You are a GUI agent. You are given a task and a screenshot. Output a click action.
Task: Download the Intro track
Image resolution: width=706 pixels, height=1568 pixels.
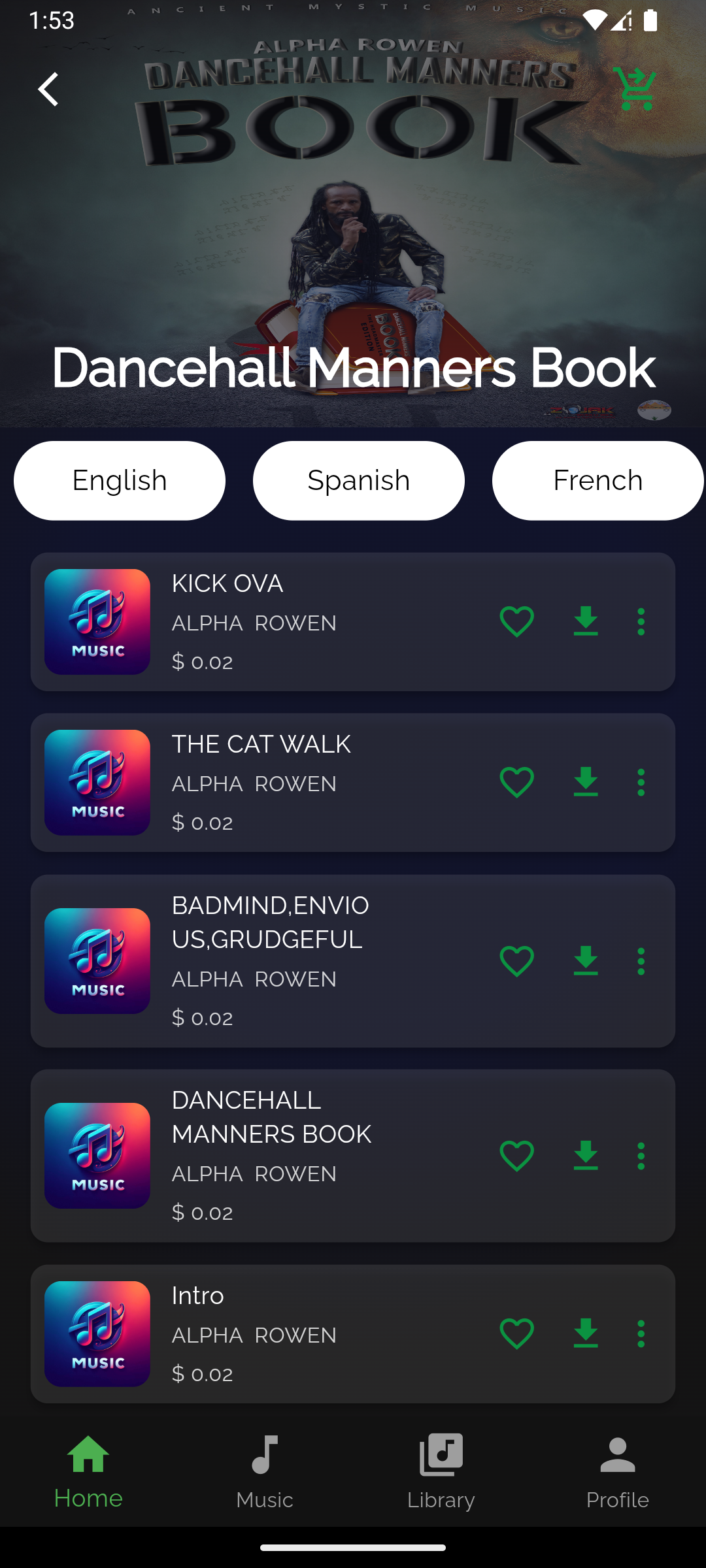pos(586,1334)
